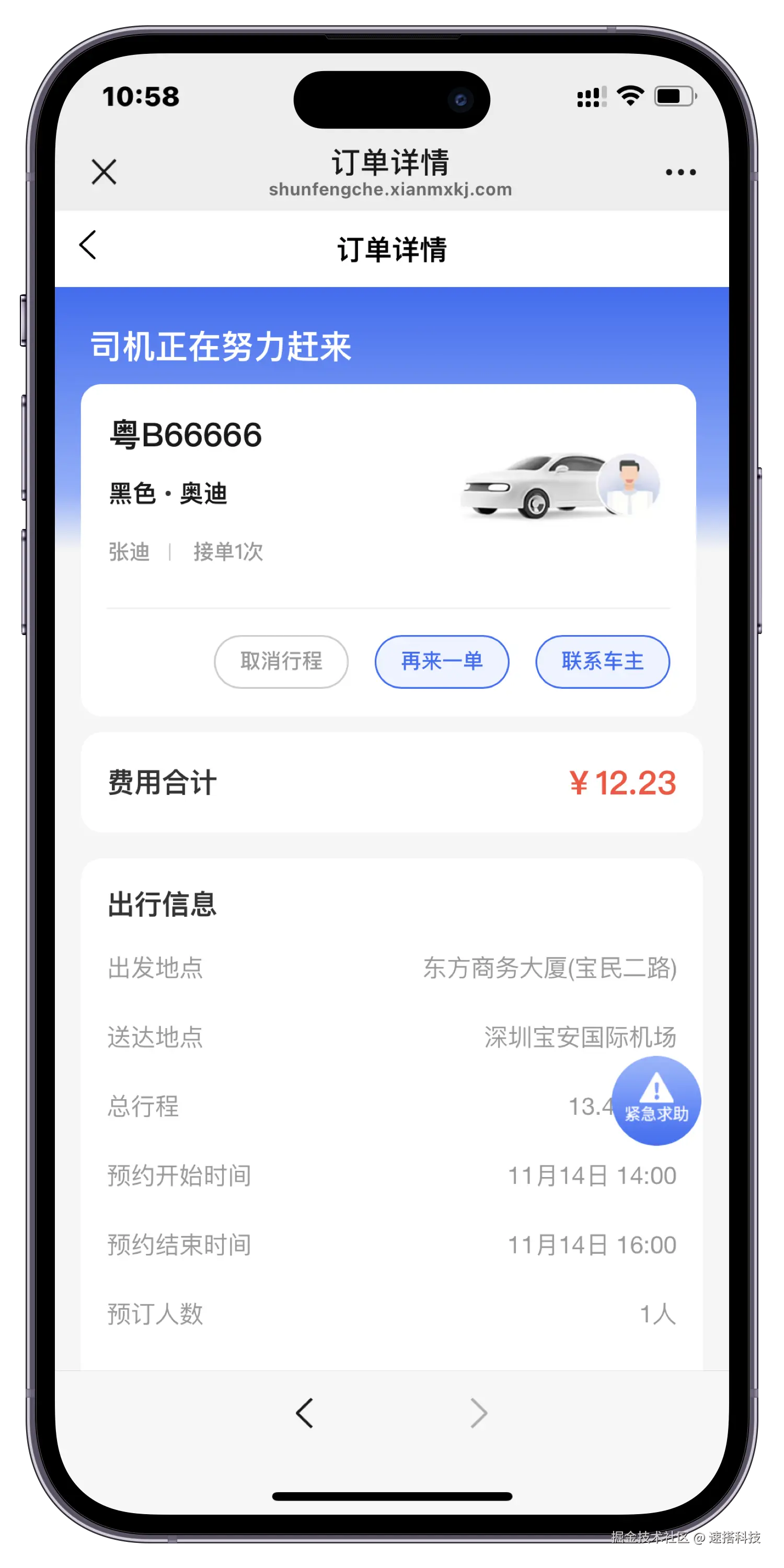Go back from the 订单详情 page header

click(x=88, y=245)
